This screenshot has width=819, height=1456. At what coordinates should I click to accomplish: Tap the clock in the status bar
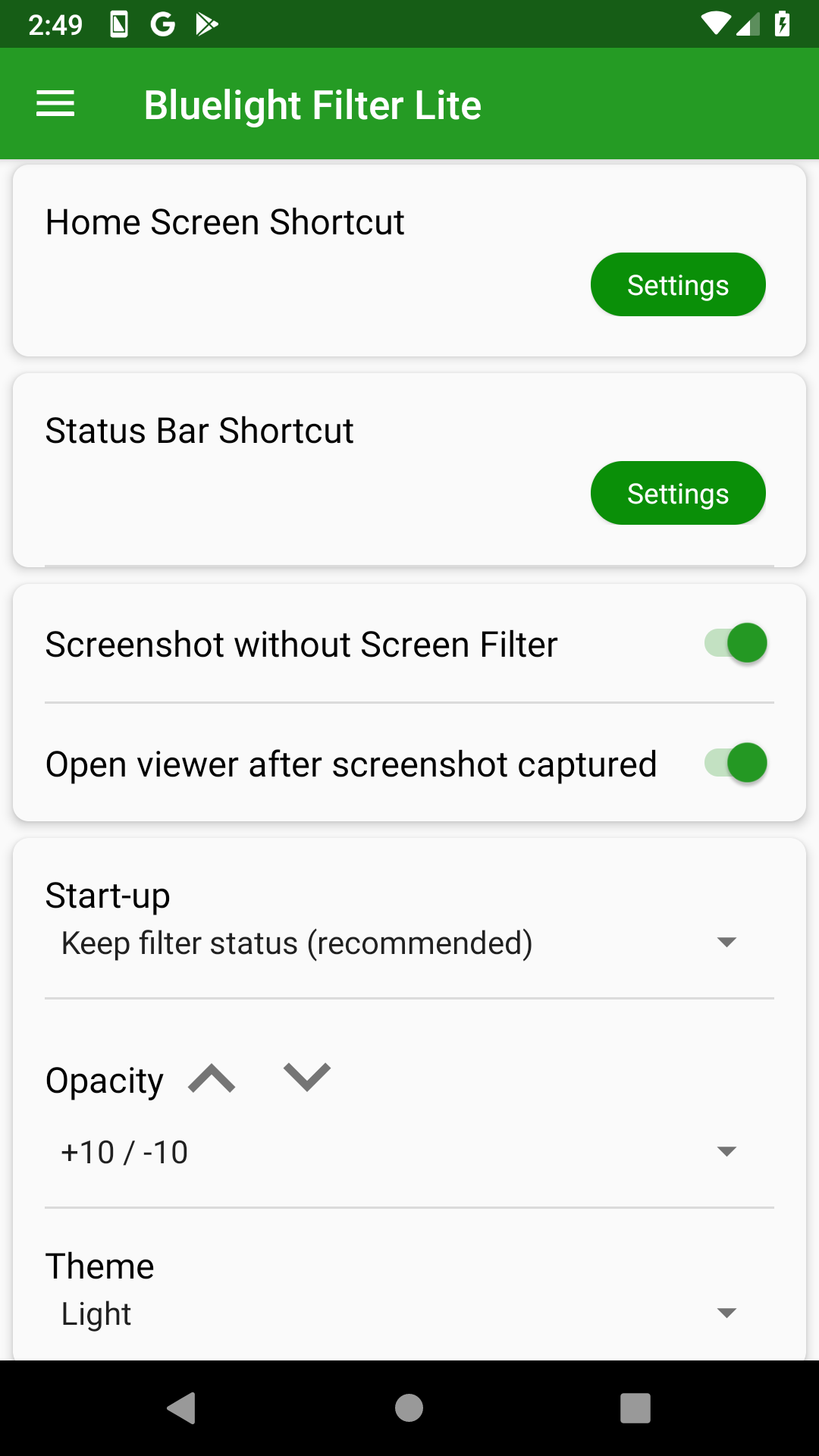coord(55,23)
